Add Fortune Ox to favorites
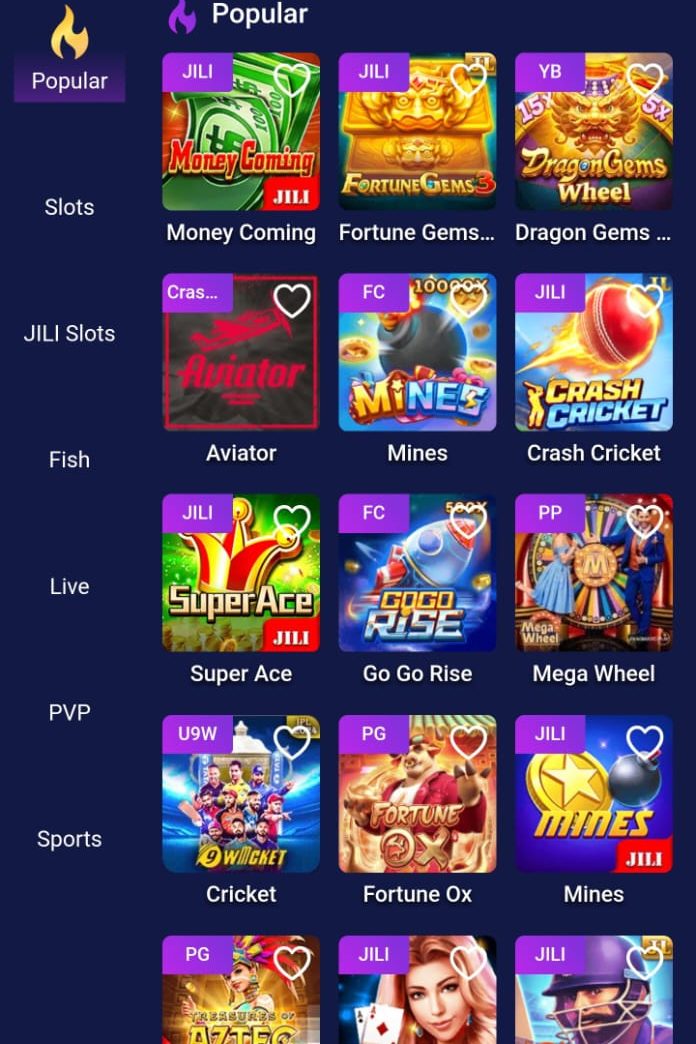The width and height of the screenshot is (696, 1044). [x=468, y=741]
